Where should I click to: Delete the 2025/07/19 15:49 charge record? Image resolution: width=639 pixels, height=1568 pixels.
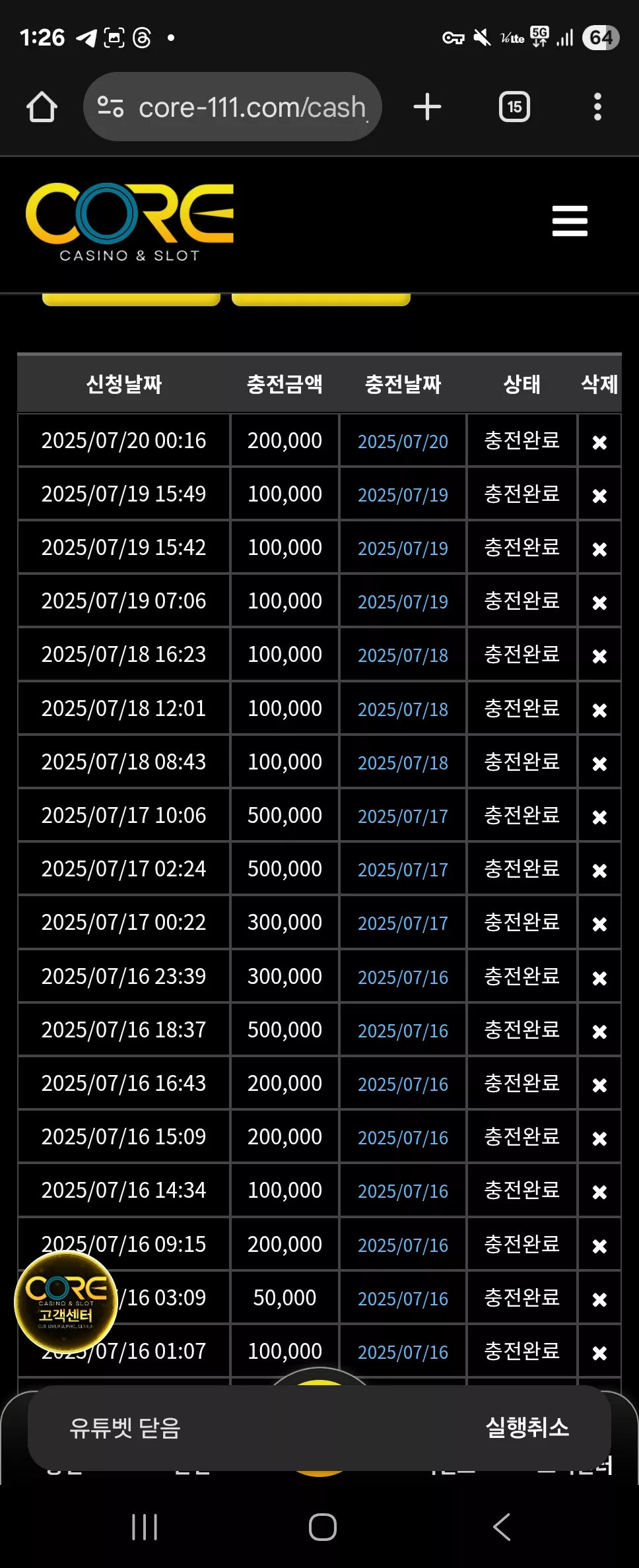pos(599,496)
